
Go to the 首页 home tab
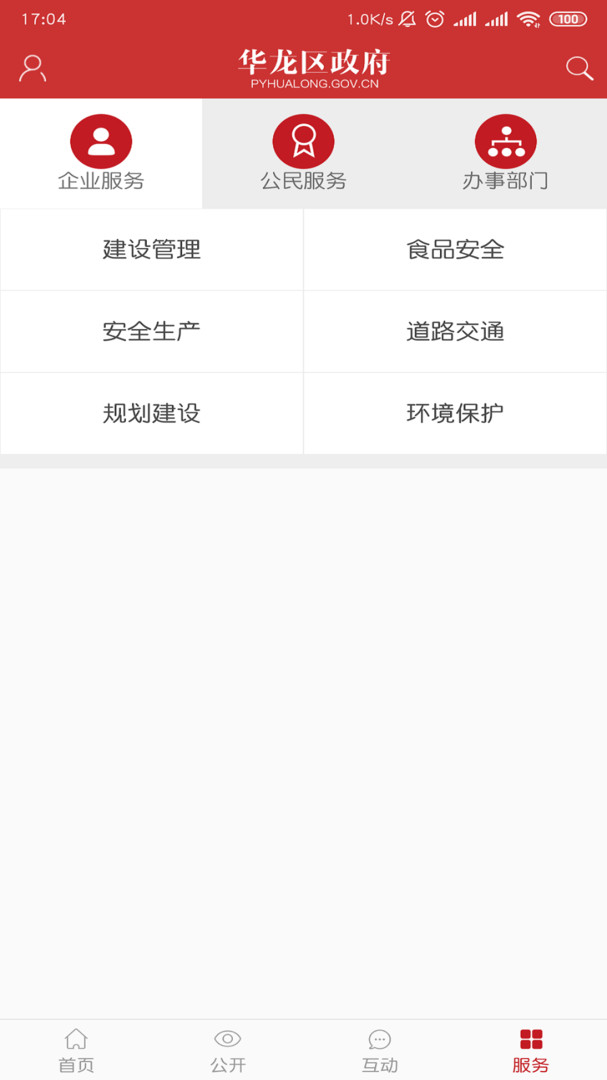coord(76,1050)
